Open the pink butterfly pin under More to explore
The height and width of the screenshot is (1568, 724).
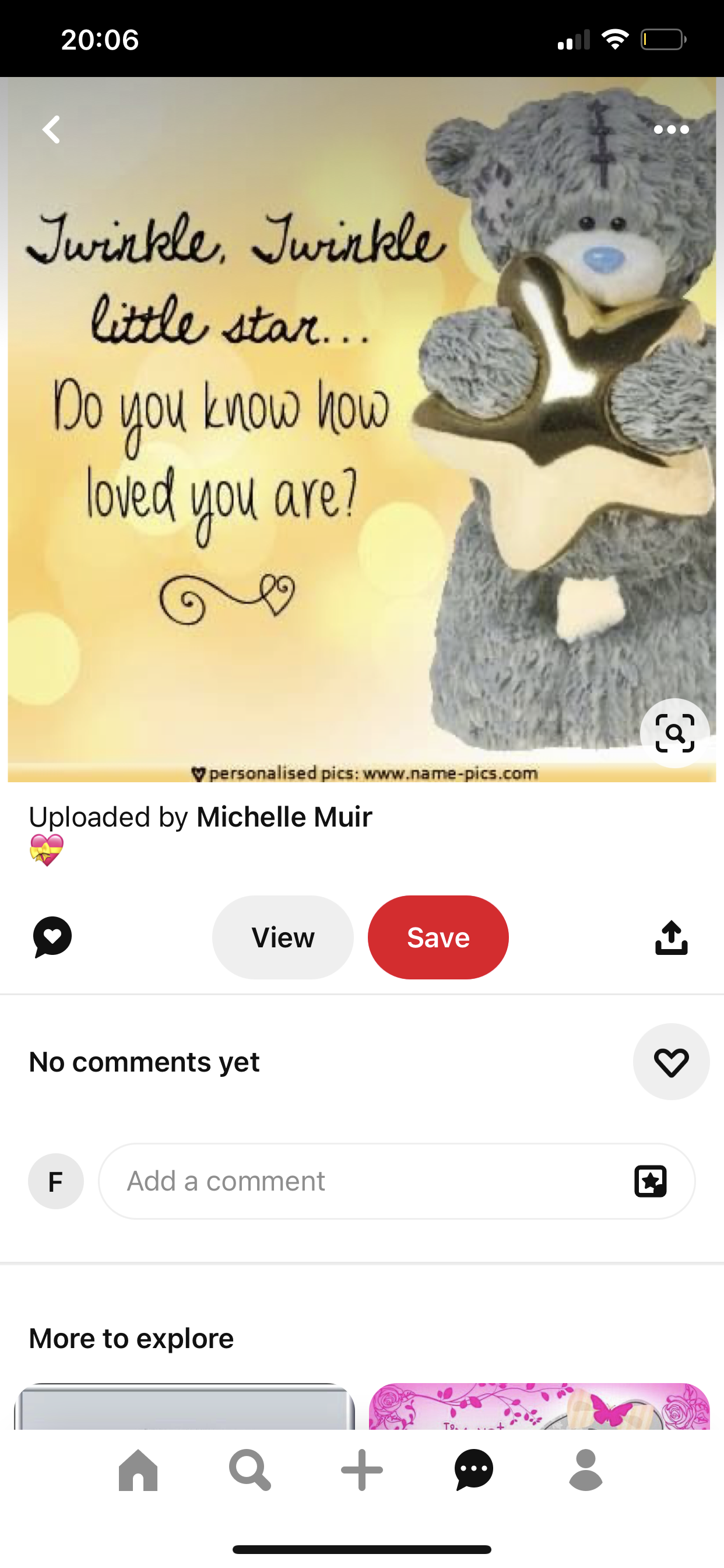coord(539,1406)
